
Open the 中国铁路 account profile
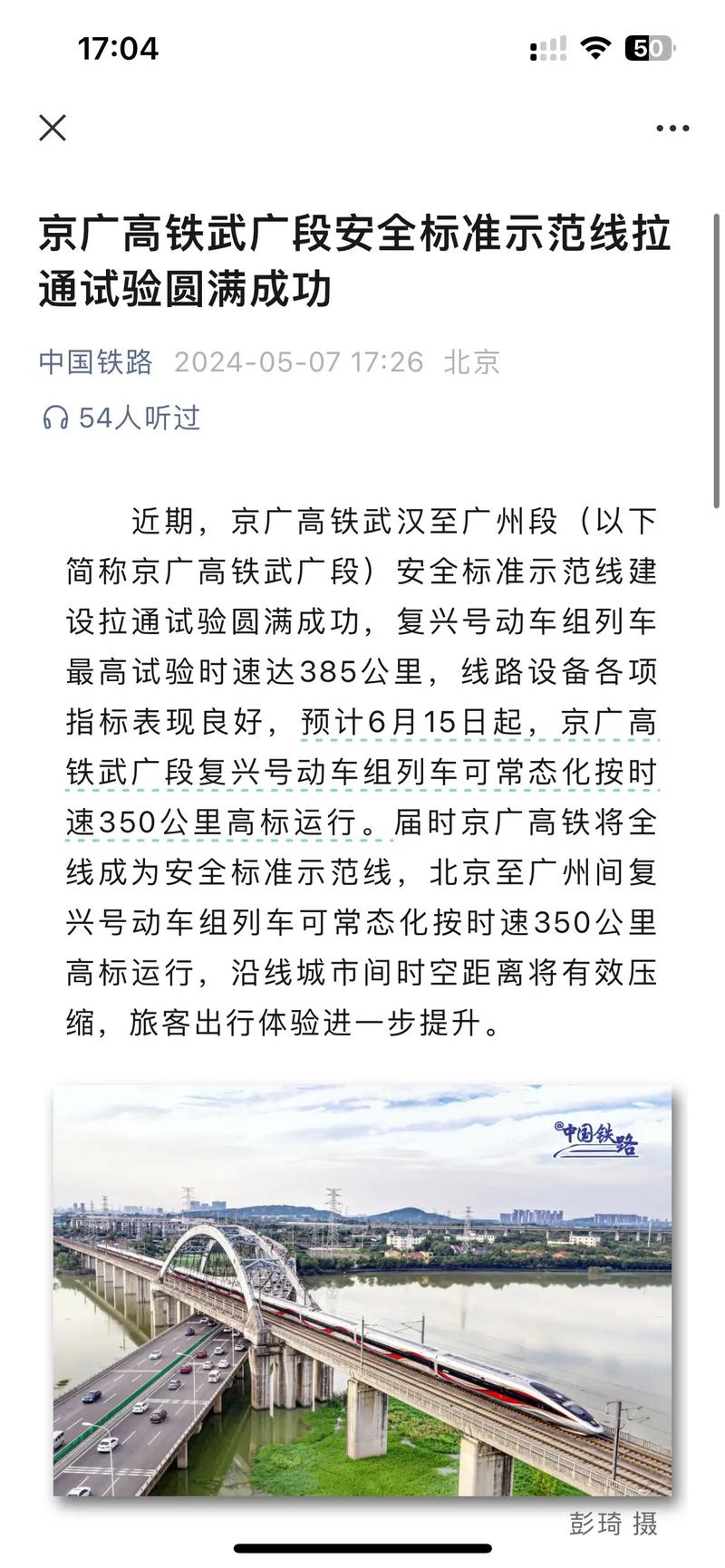click(95, 362)
